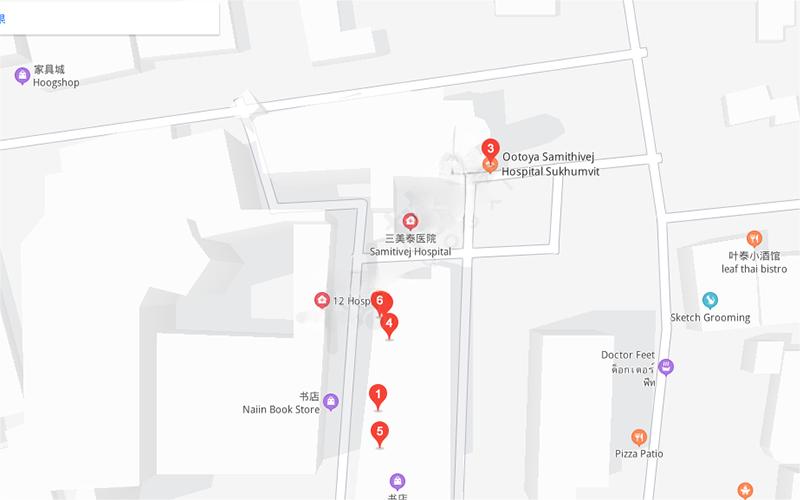The height and width of the screenshot is (500, 800).
Task: Tap the Pizza Patio restaurant marker
Action: click(x=639, y=437)
